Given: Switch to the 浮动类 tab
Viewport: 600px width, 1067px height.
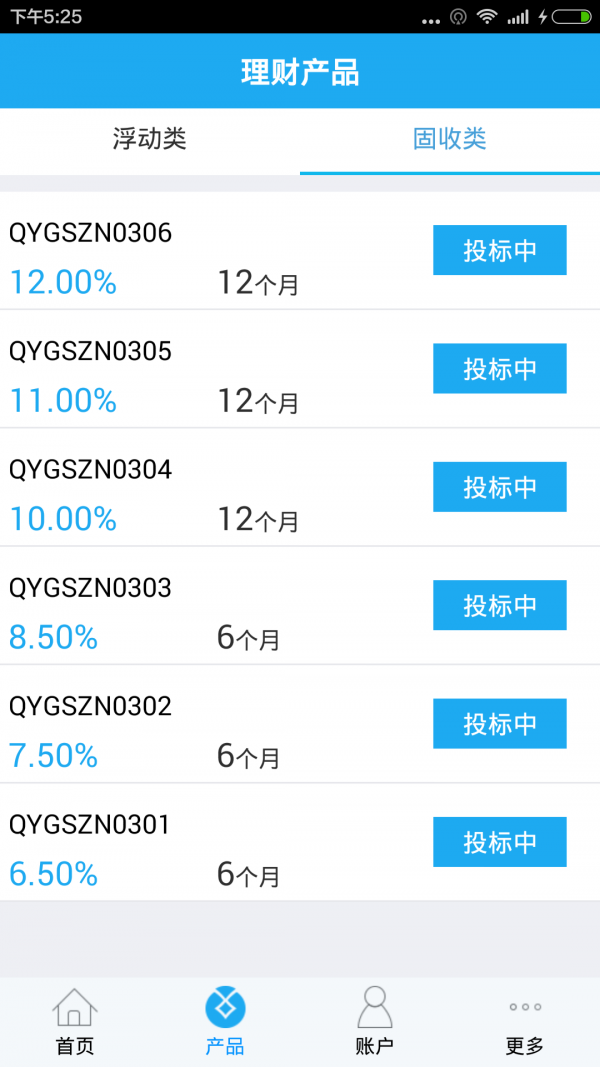Looking at the screenshot, I should coord(150,139).
